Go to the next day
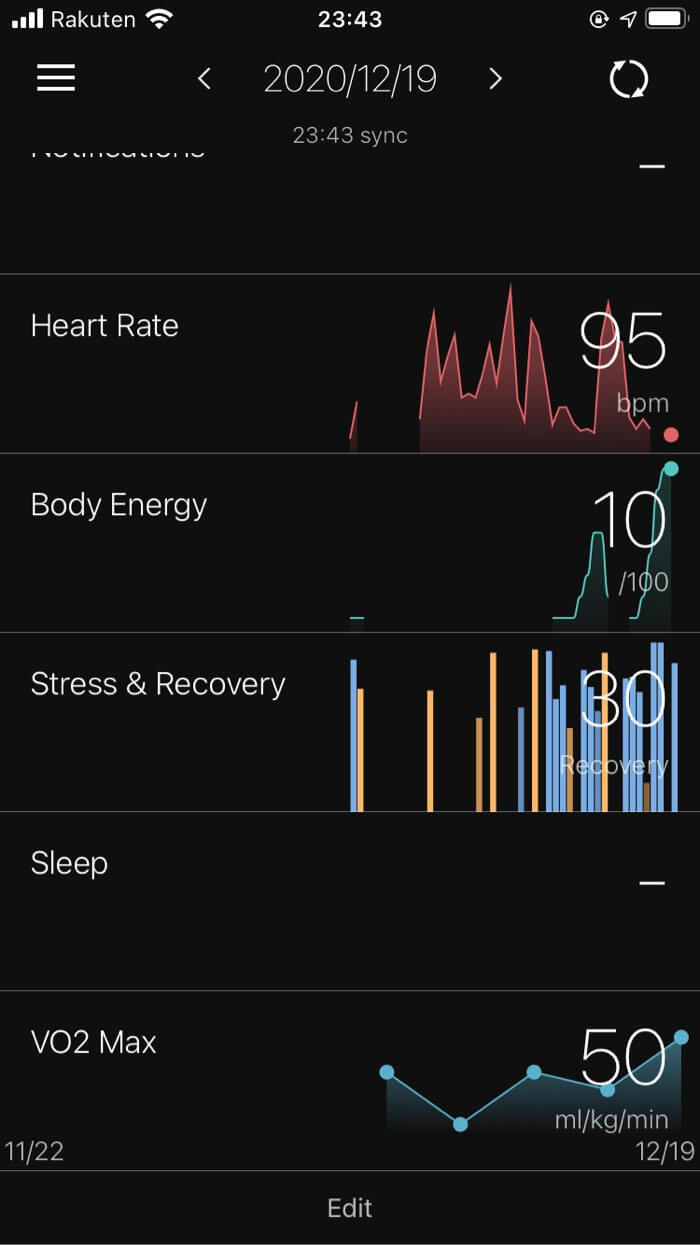The width and height of the screenshot is (700, 1245). pyautogui.click(x=495, y=79)
